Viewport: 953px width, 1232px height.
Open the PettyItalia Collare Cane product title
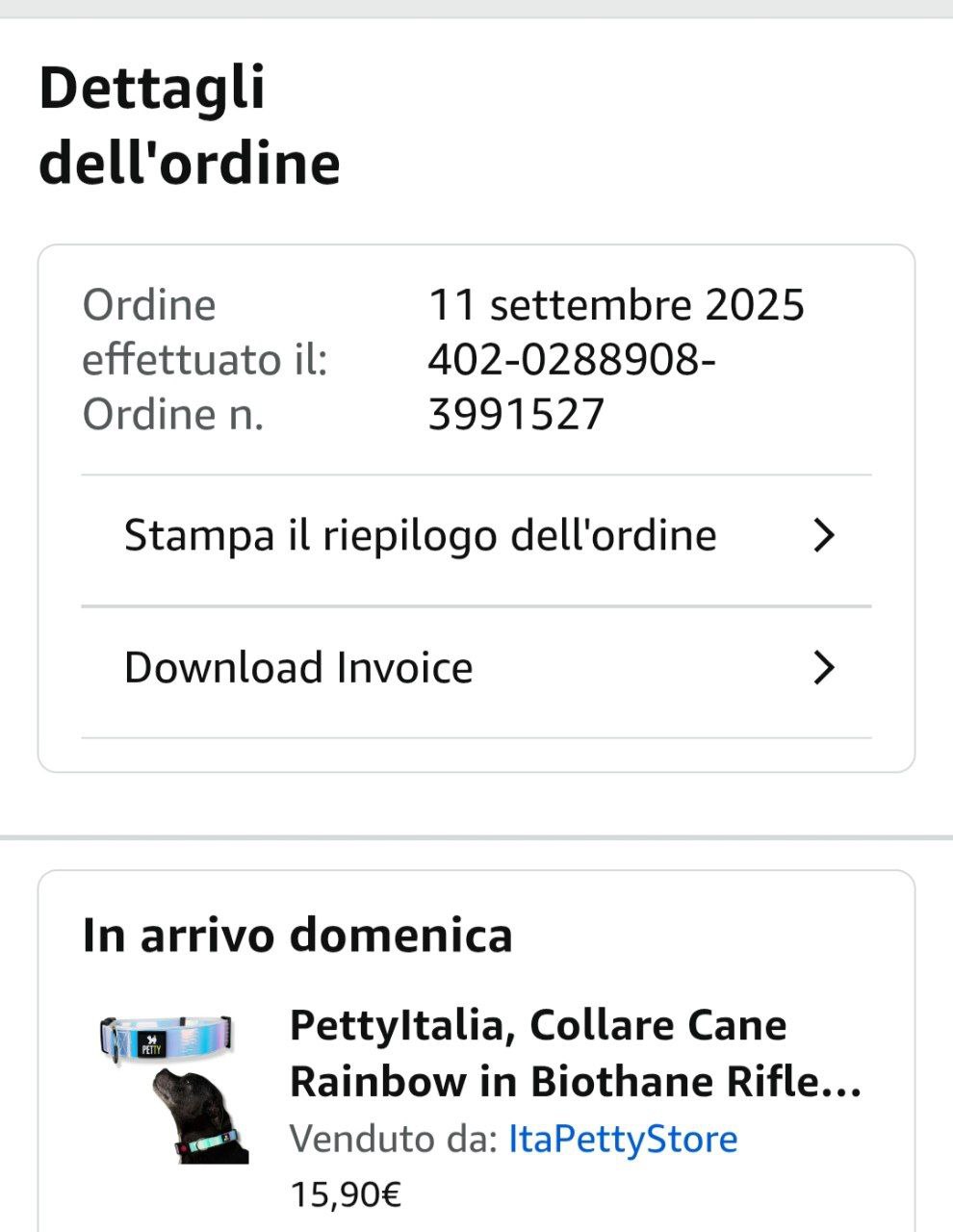click(x=575, y=1053)
